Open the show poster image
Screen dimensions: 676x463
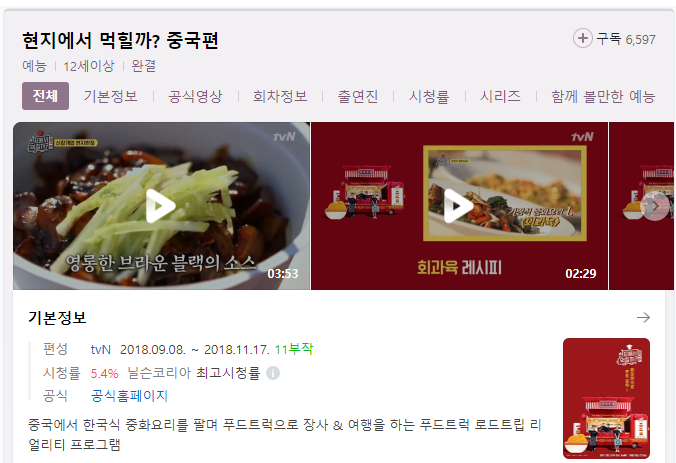click(x=606, y=398)
